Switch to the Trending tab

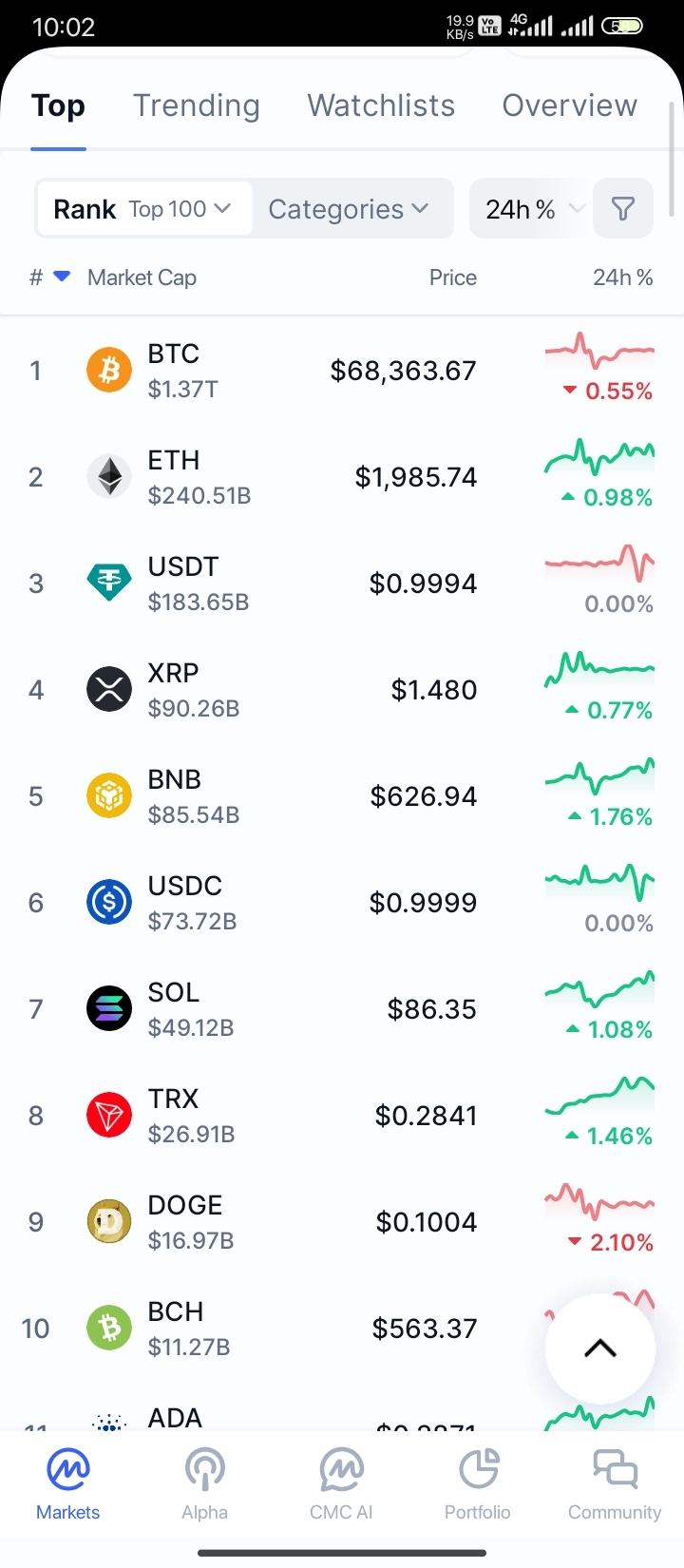(197, 105)
